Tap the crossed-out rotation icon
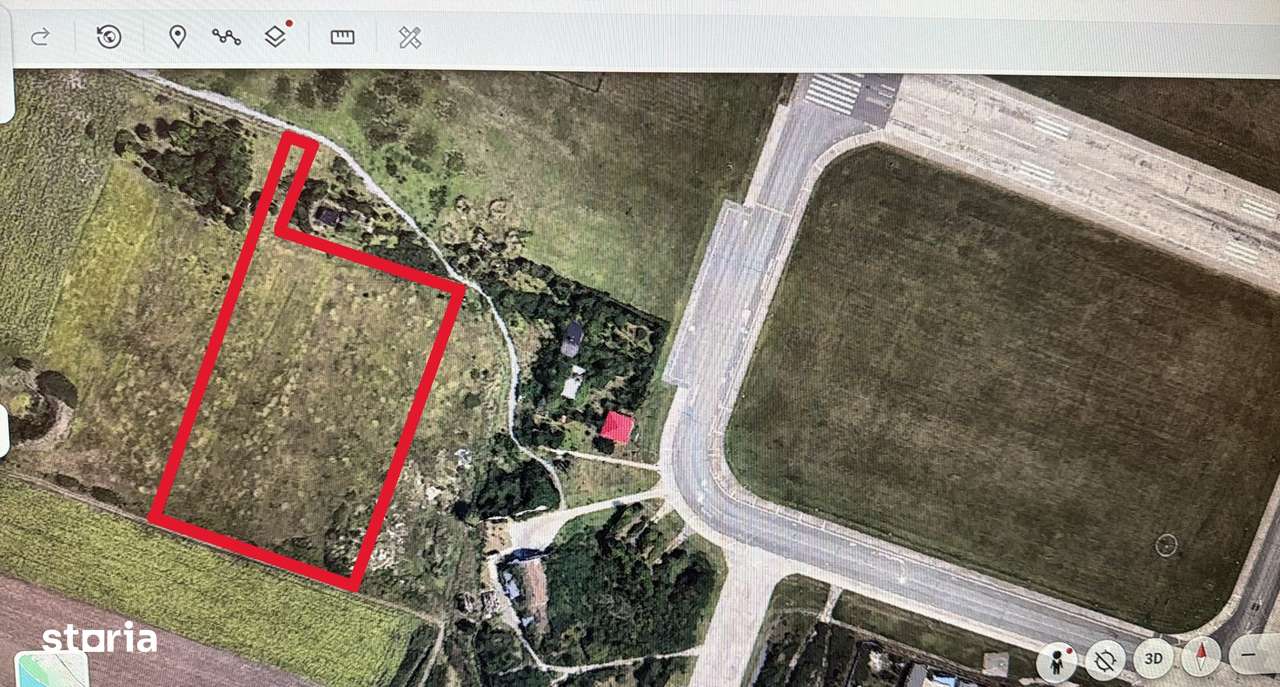 [x=1105, y=660]
